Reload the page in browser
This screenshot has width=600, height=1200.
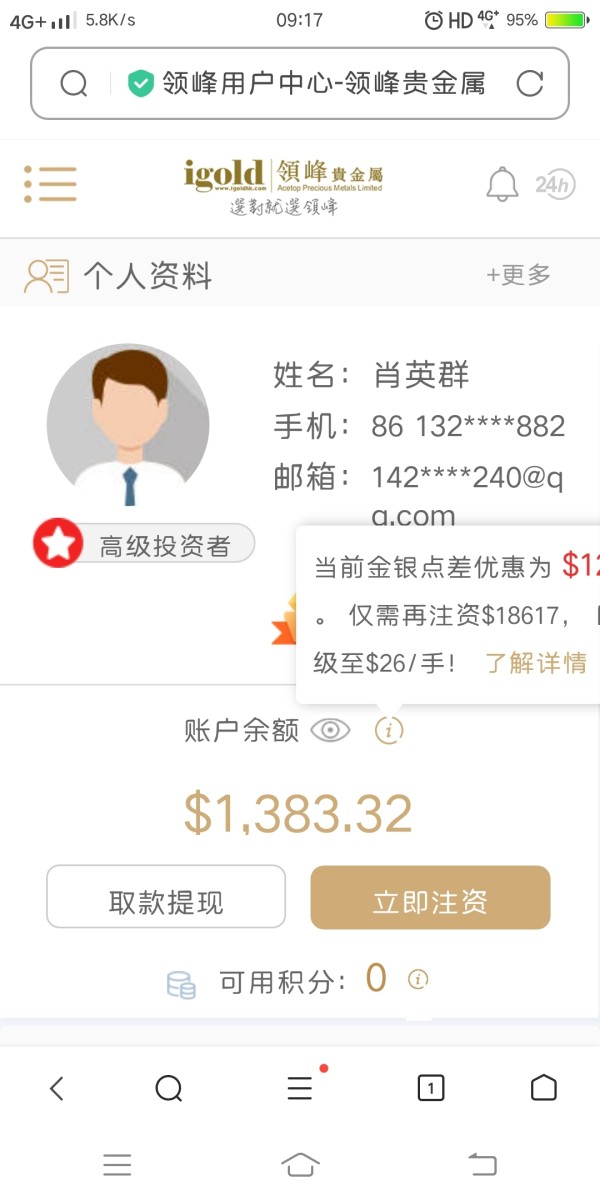529,84
